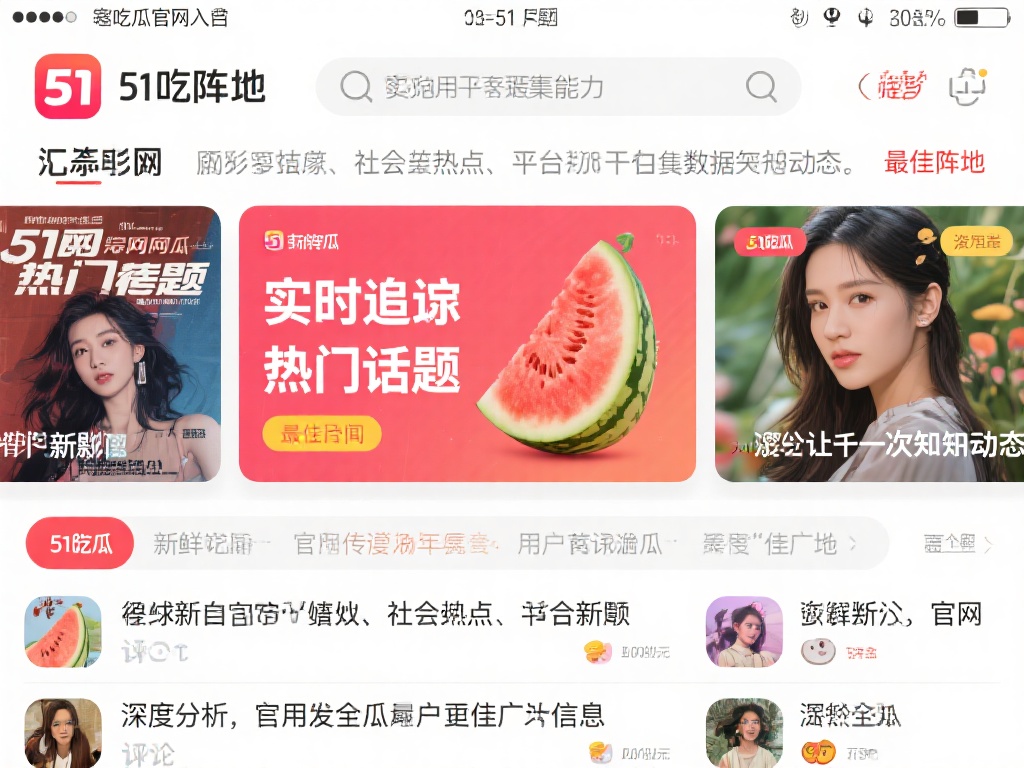Open the square icon with the orange dot
The image size is (1024, 768).
(x=967, y=86)
